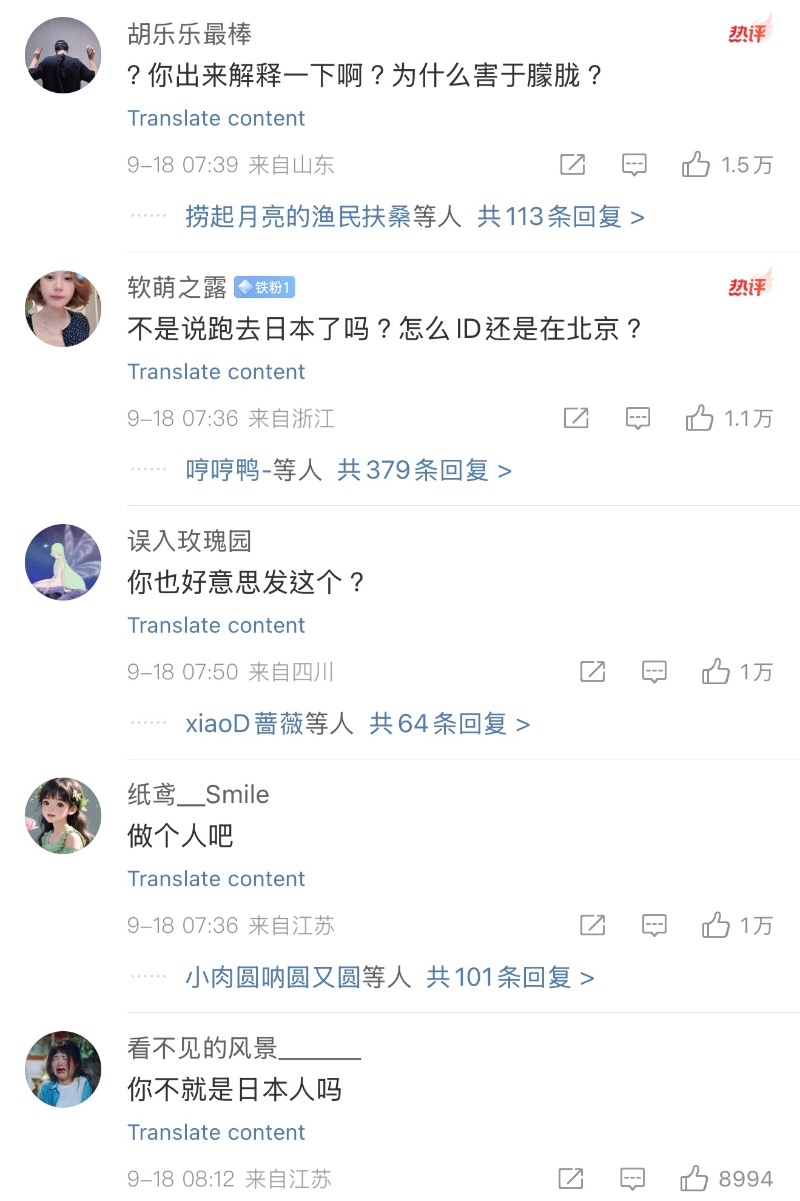Reply to 胡乐乐最棒's comment
Viewport: 800px width, 1201px height.
(634, 165)
